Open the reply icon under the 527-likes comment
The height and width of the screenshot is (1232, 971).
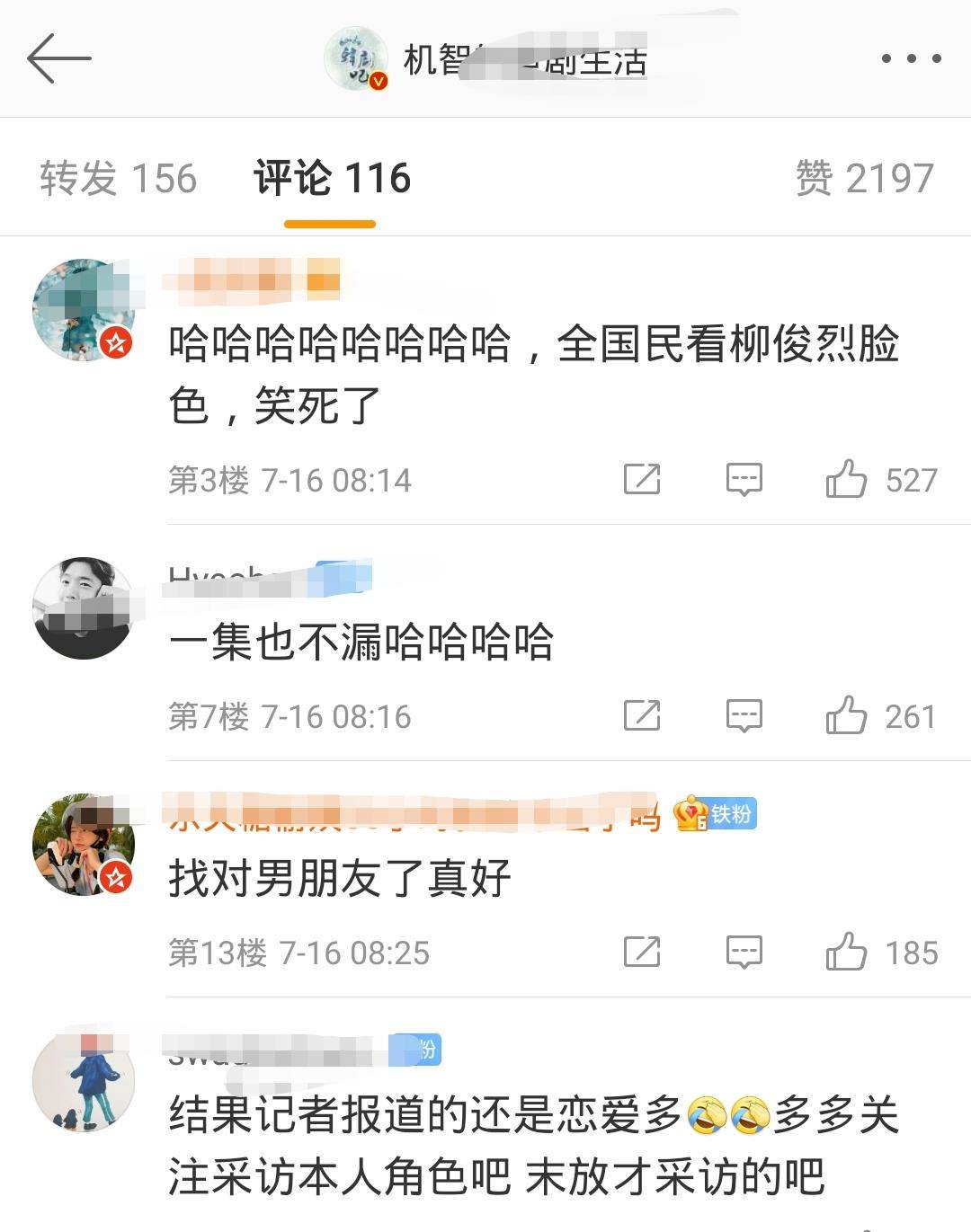click(x=744, y=478)
